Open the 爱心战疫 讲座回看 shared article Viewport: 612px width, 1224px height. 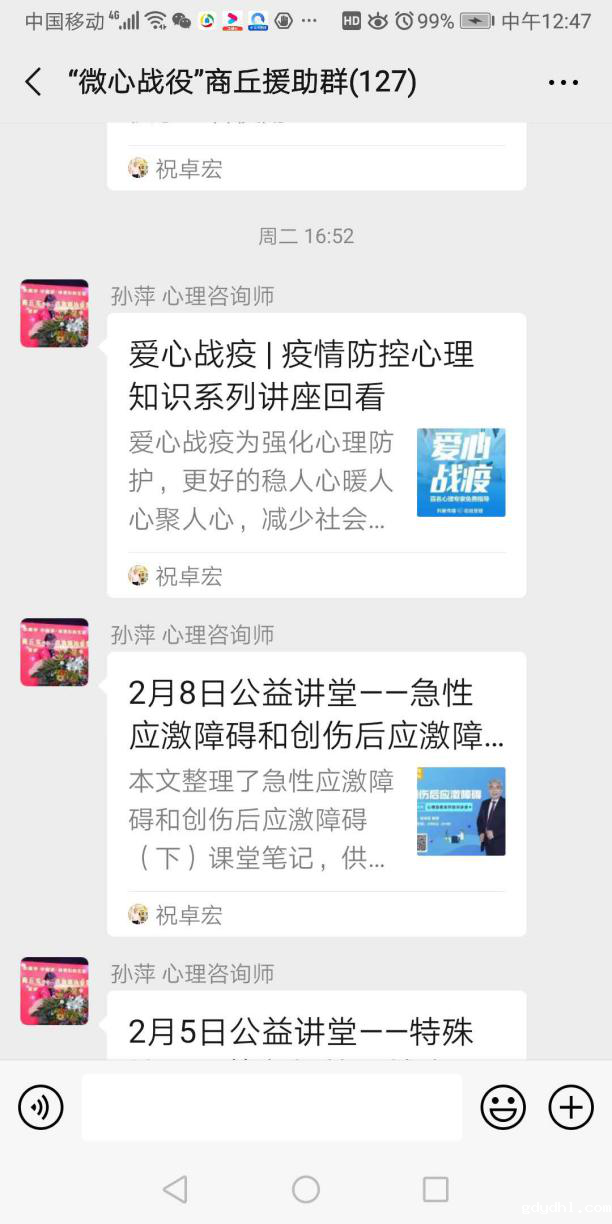[x=316, y=440]
